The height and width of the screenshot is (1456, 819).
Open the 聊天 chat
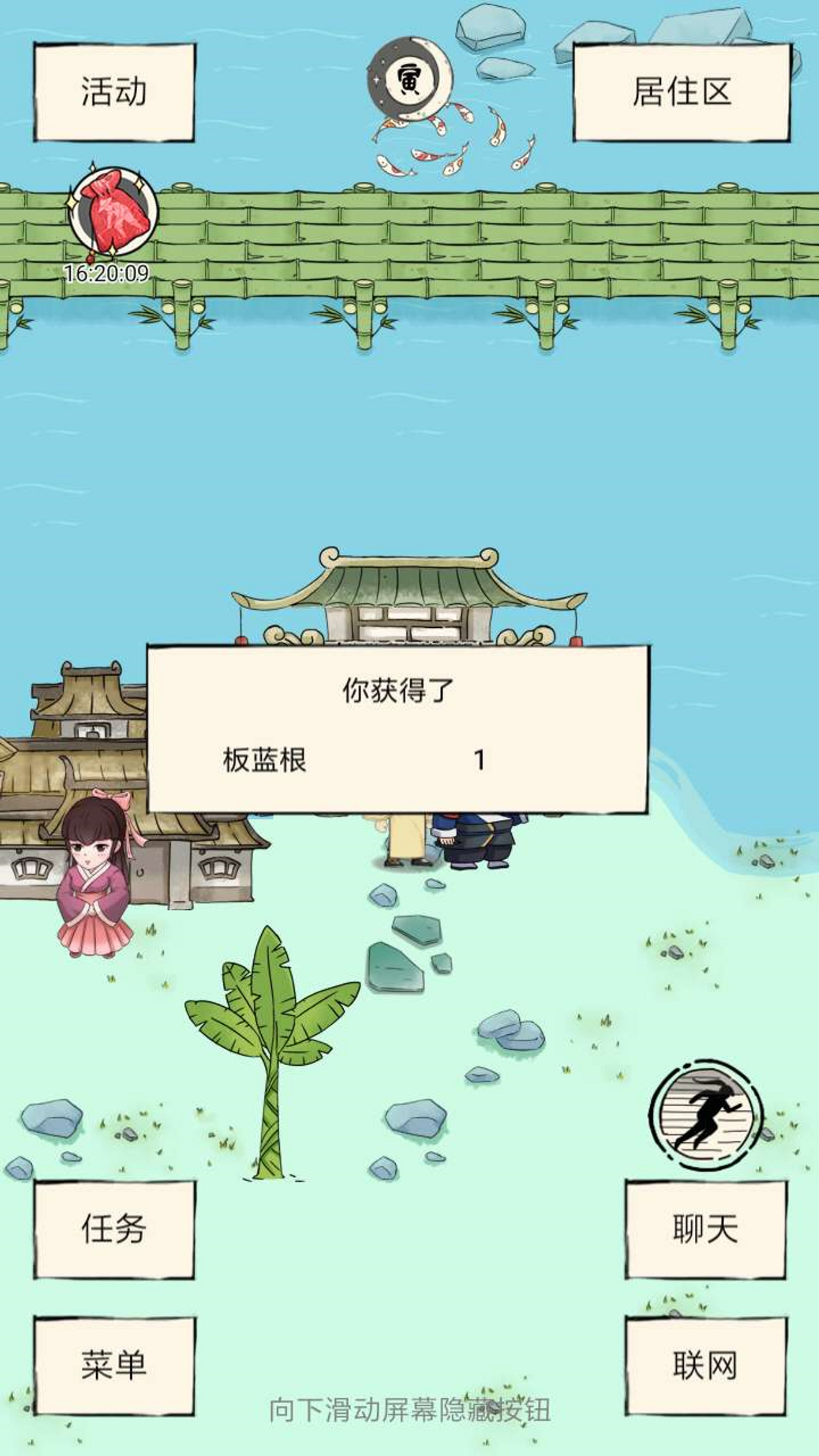[705, 1229]
